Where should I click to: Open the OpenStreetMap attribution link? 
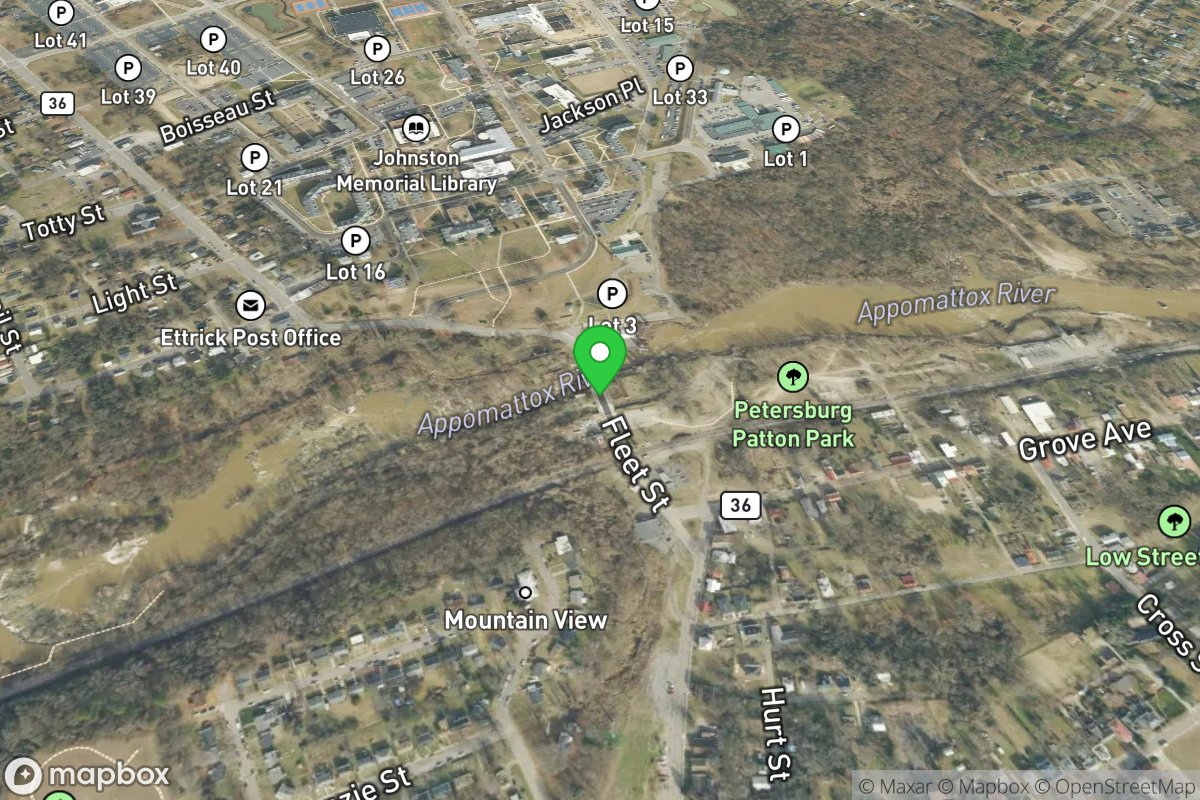(1116, 786)
